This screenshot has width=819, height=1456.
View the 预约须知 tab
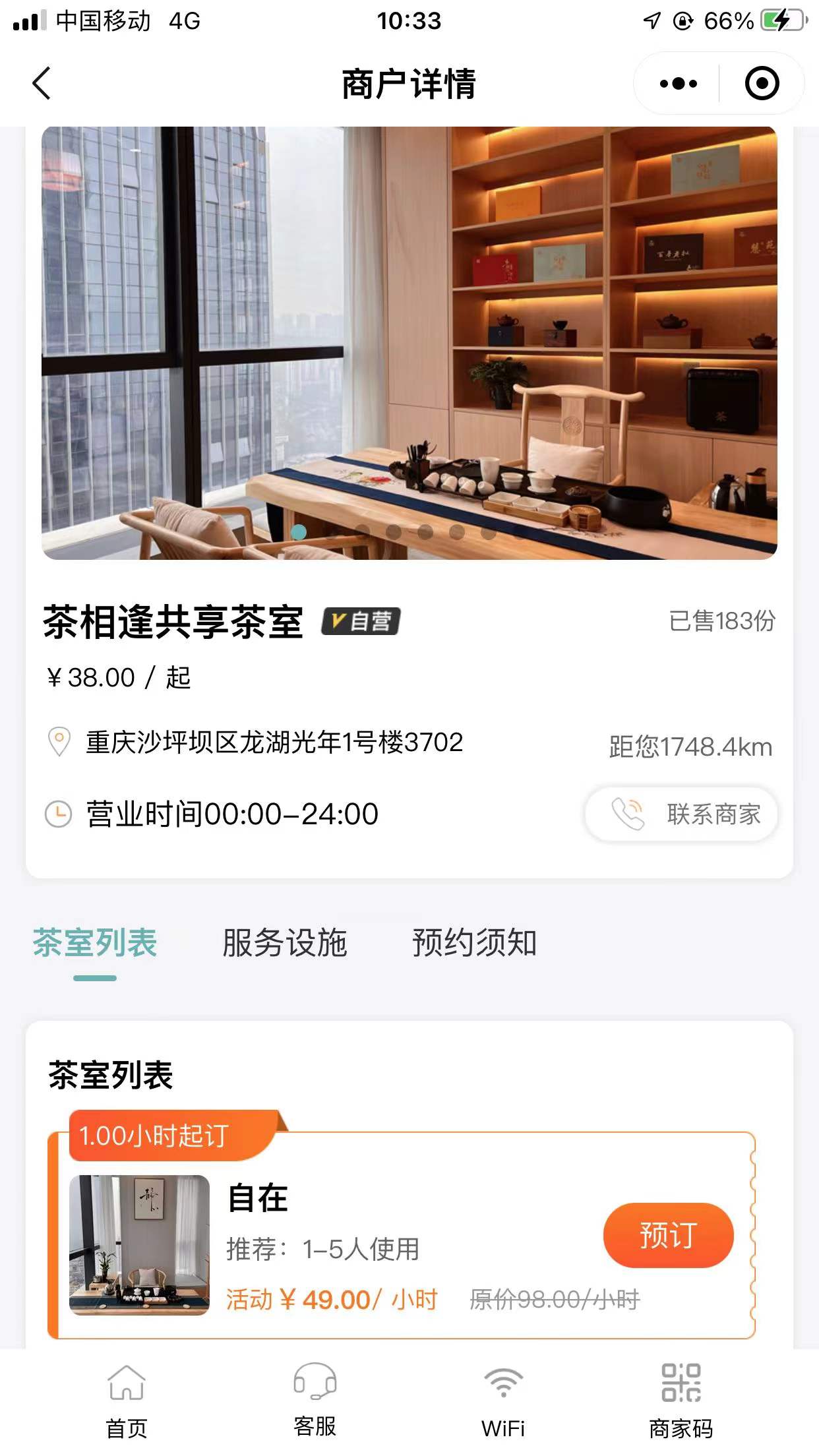coord(474,943)
